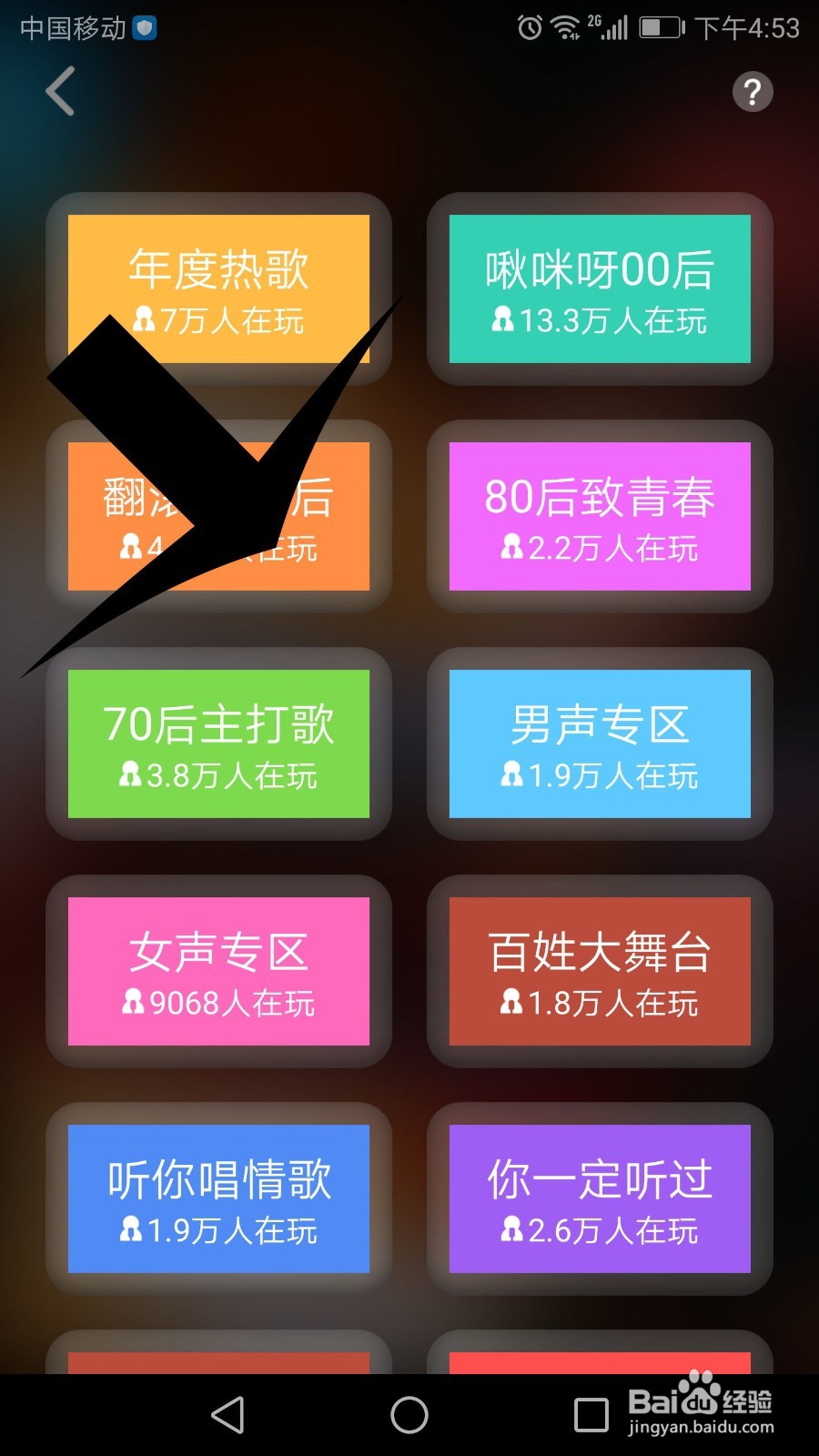Viewport: 819px width, 1456px height.
Task: Select the 百姓大舞台 category
Action: [601, 972]
